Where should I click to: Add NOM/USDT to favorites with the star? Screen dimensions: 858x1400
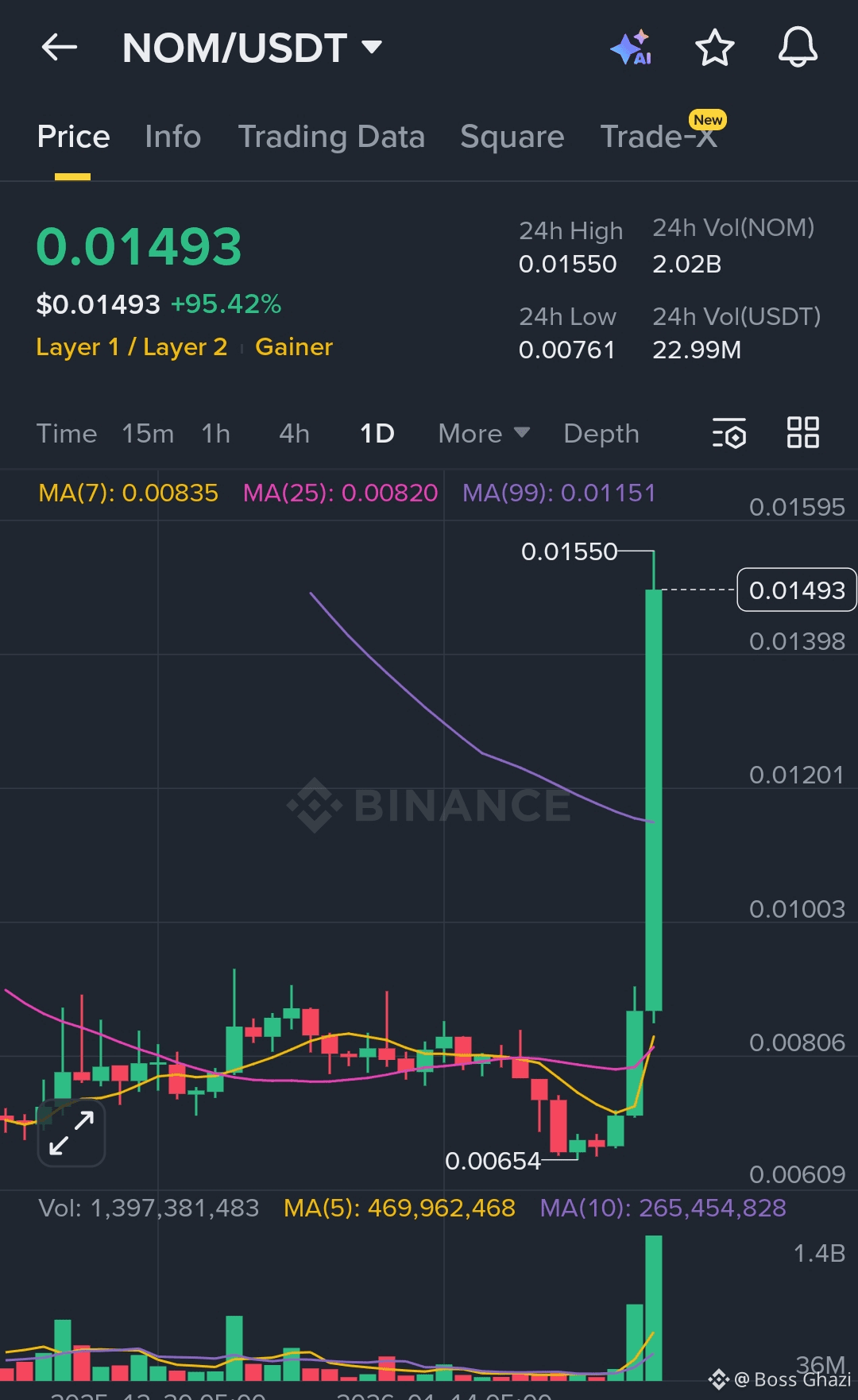[714, 48]
